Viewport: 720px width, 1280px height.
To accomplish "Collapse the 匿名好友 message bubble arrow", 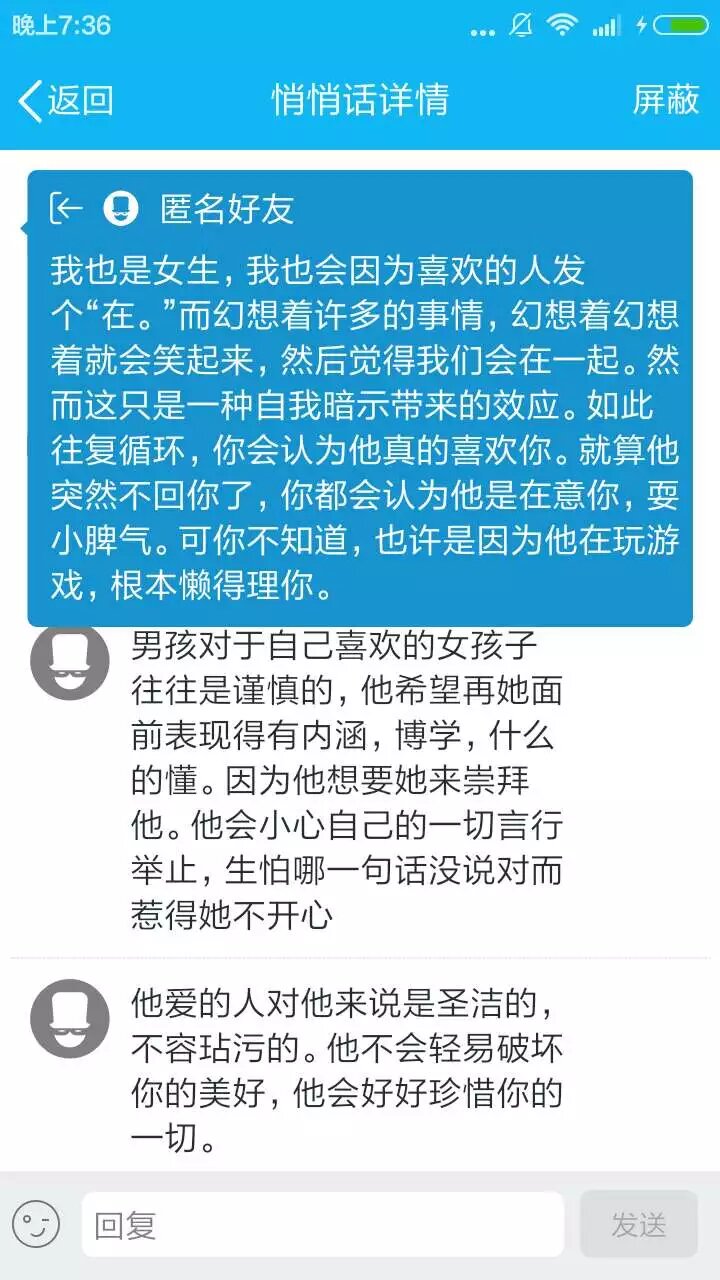I will coord(66,208).
